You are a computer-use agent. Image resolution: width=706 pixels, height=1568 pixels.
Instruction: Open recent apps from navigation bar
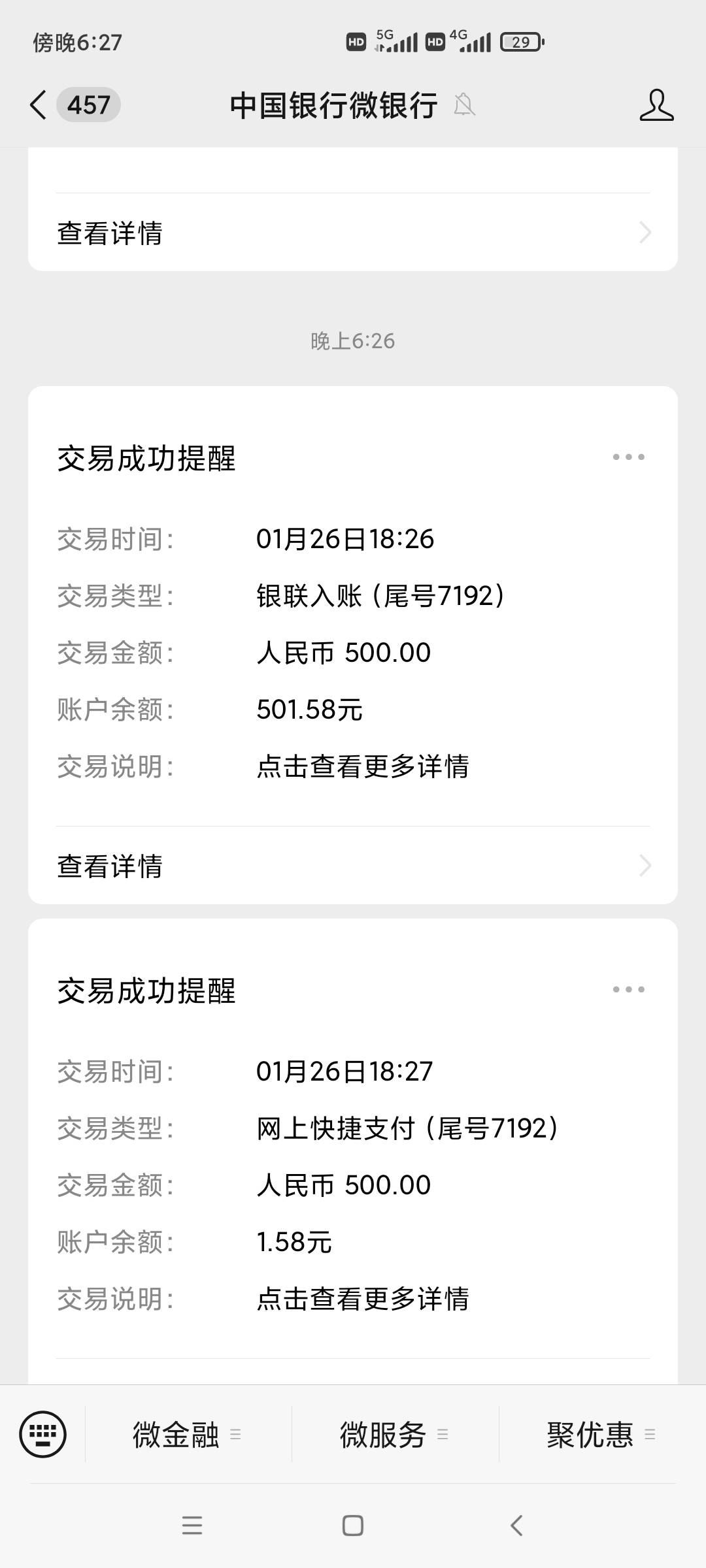tap(192, 1526)
